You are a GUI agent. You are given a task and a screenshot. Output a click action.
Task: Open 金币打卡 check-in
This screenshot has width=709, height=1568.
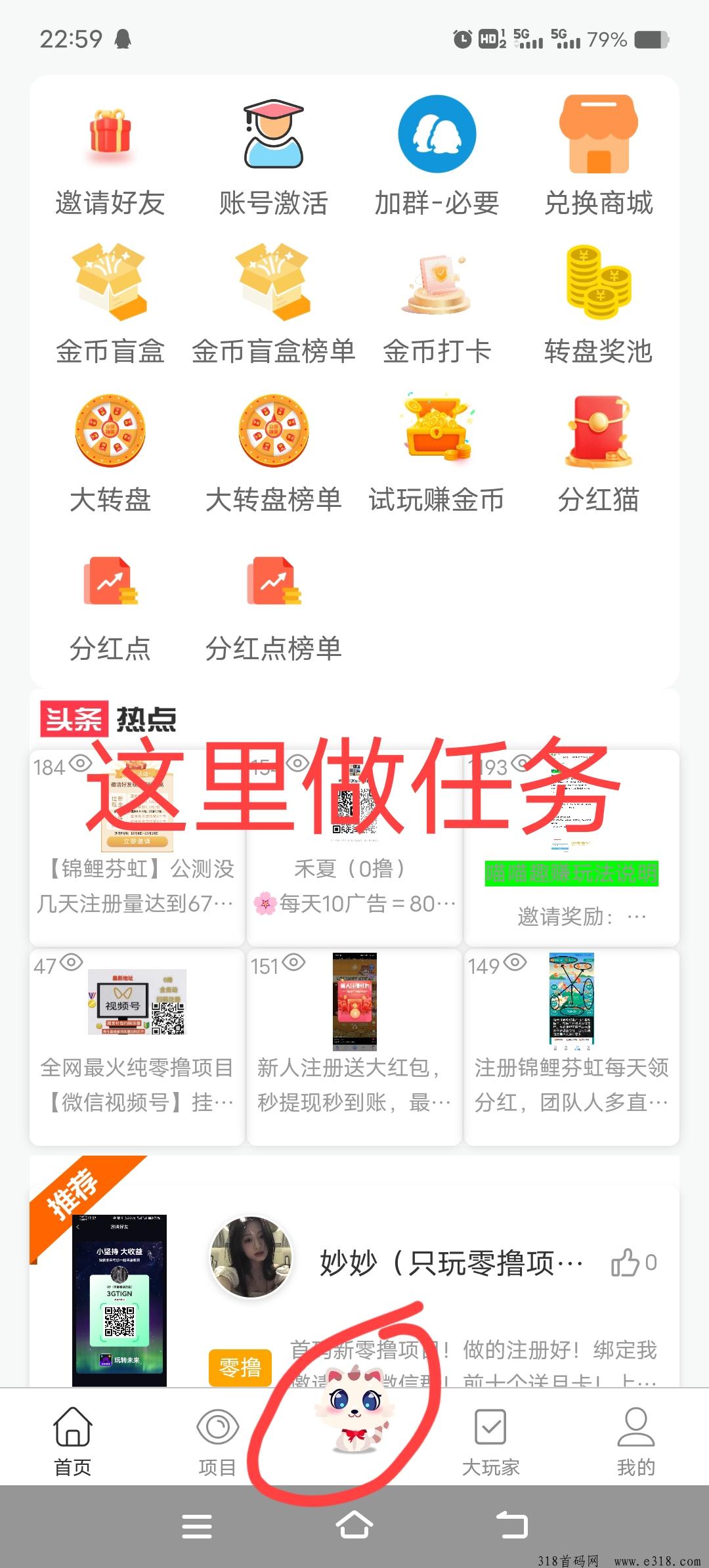click(x=437, y=305)
